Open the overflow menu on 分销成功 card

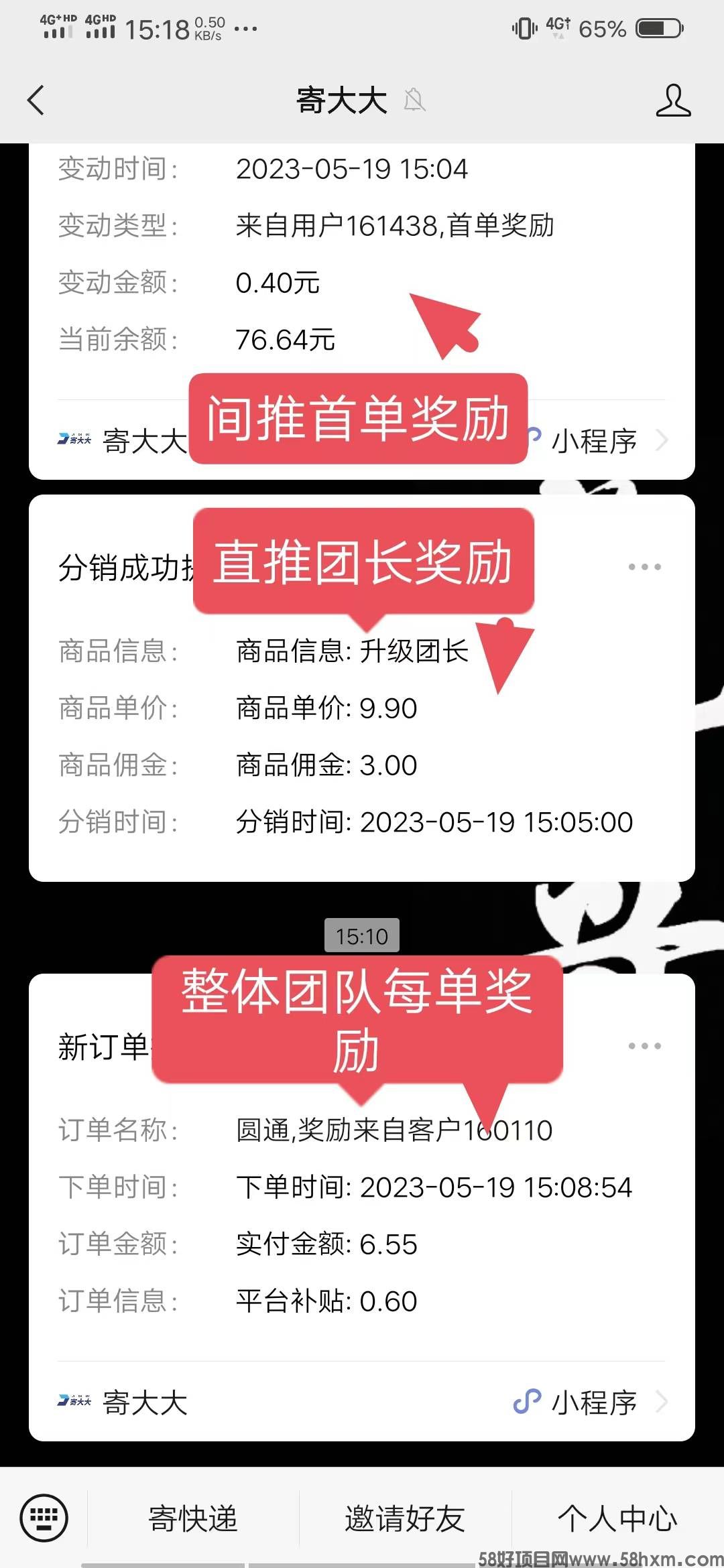pyautogui.click(x=644, y=567)
